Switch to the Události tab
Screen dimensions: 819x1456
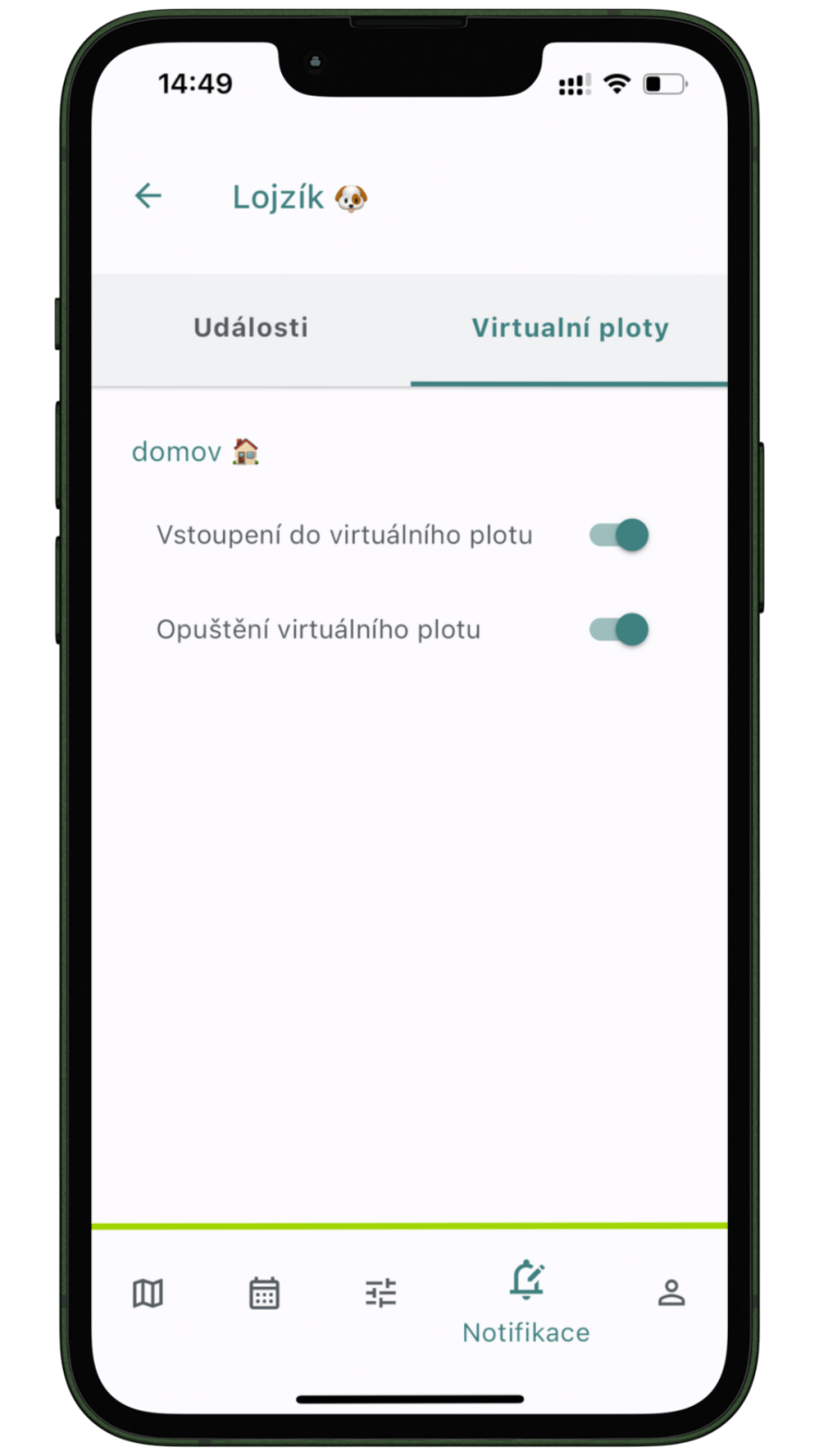pos(251,328)
